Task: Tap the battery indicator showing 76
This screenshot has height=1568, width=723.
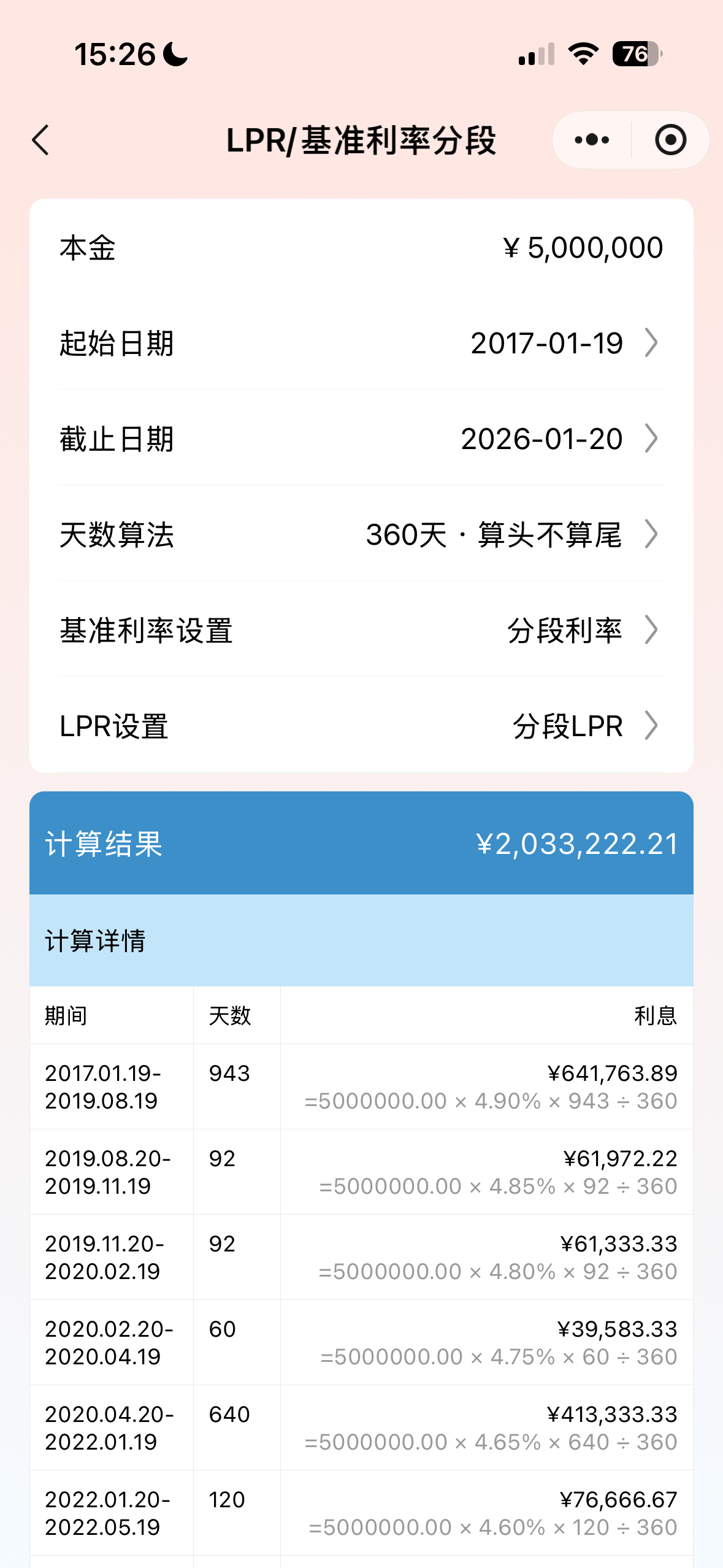Action: click(635, 54)
